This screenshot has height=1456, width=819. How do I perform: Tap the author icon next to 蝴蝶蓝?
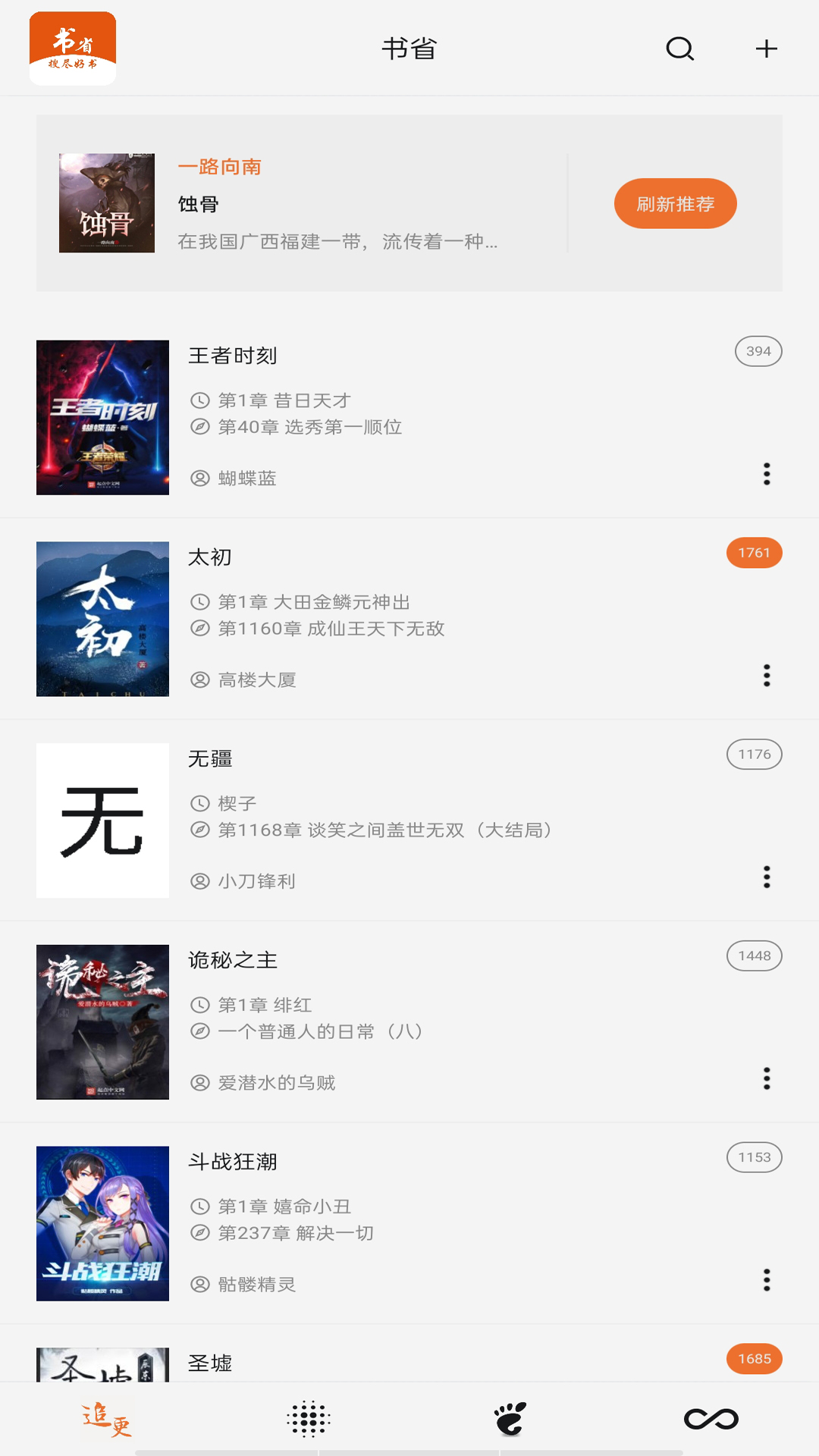click(x=199, y=478)
